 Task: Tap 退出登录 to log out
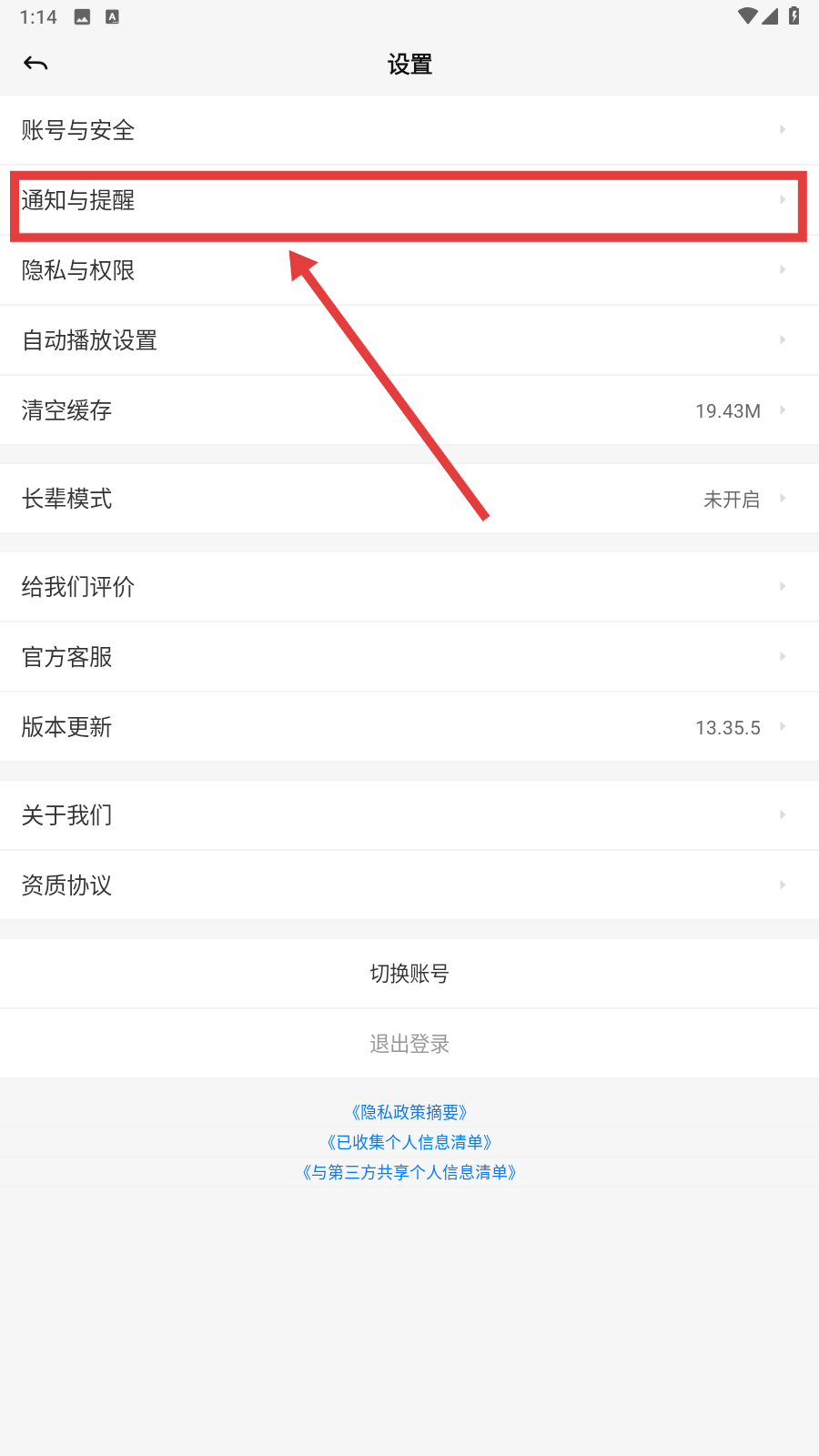click(x=409, y=1044)
